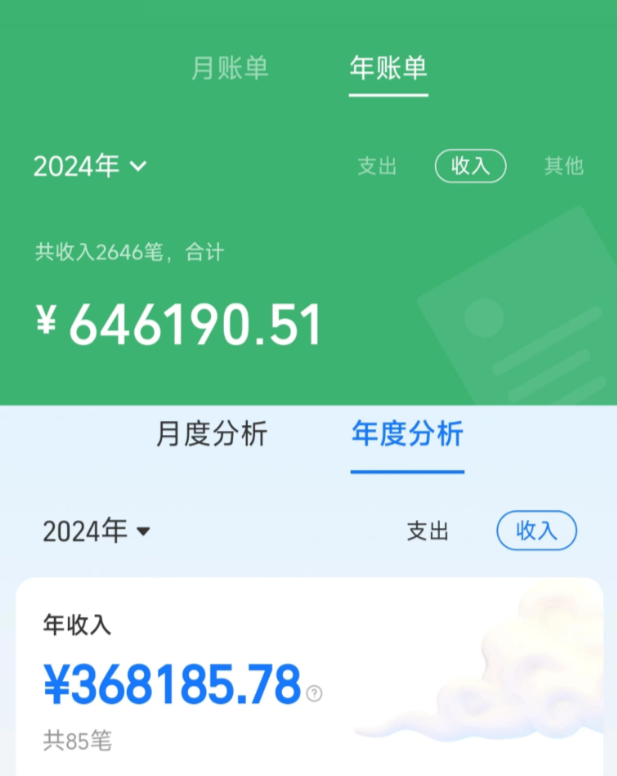Open the help icon beside ¥368185.78
The image size is (617, 776).
click(315, 693)
